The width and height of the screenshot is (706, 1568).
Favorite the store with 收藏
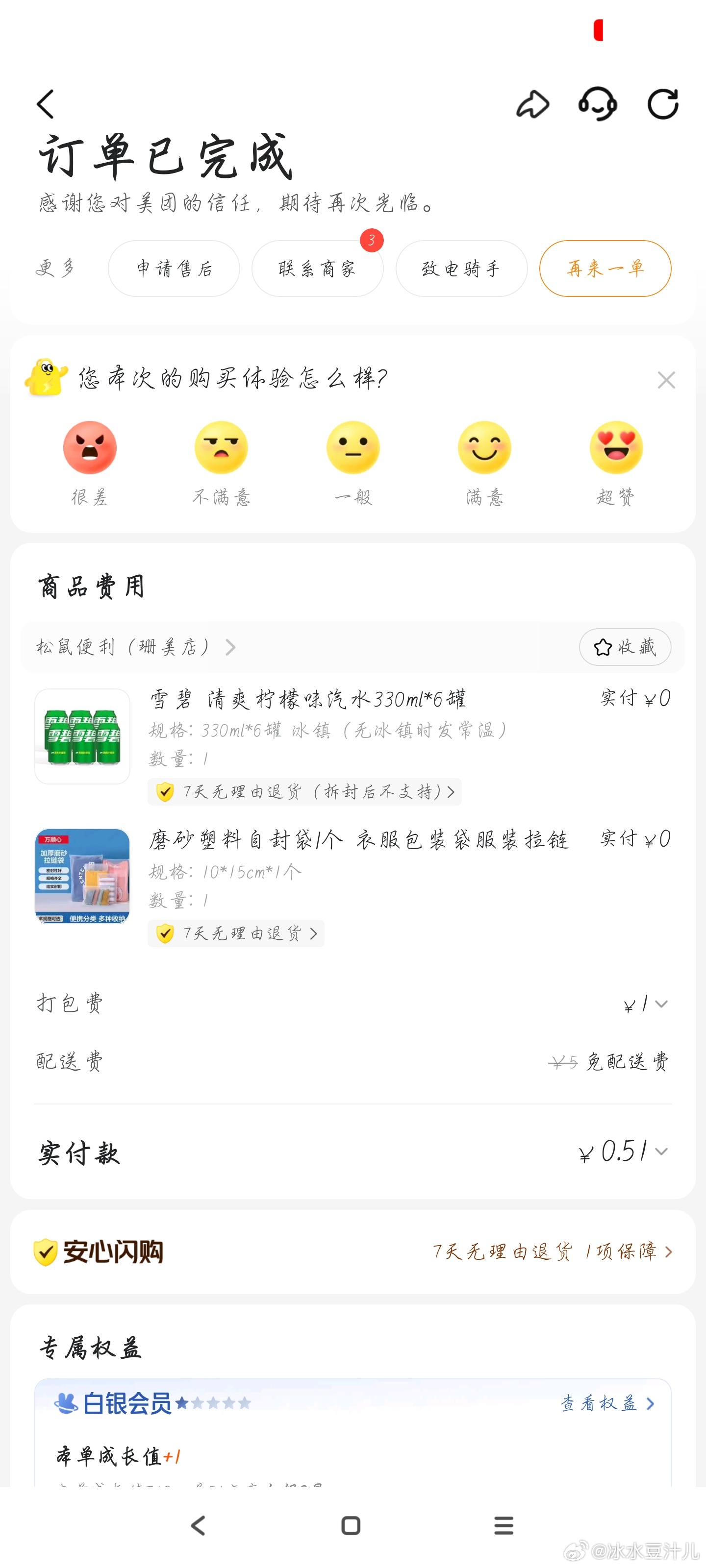tap(625, 646)
